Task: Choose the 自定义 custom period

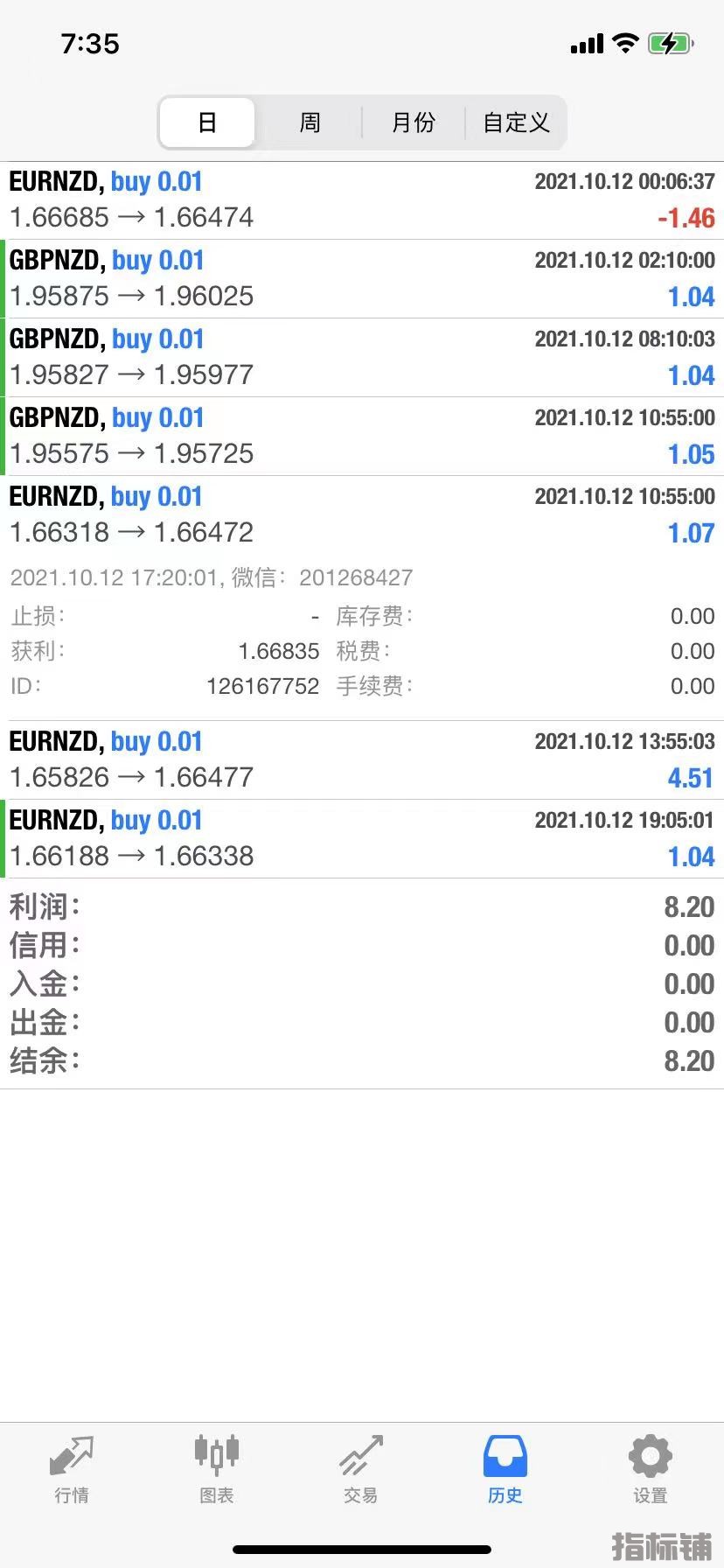Action: (x=516, y=122)
